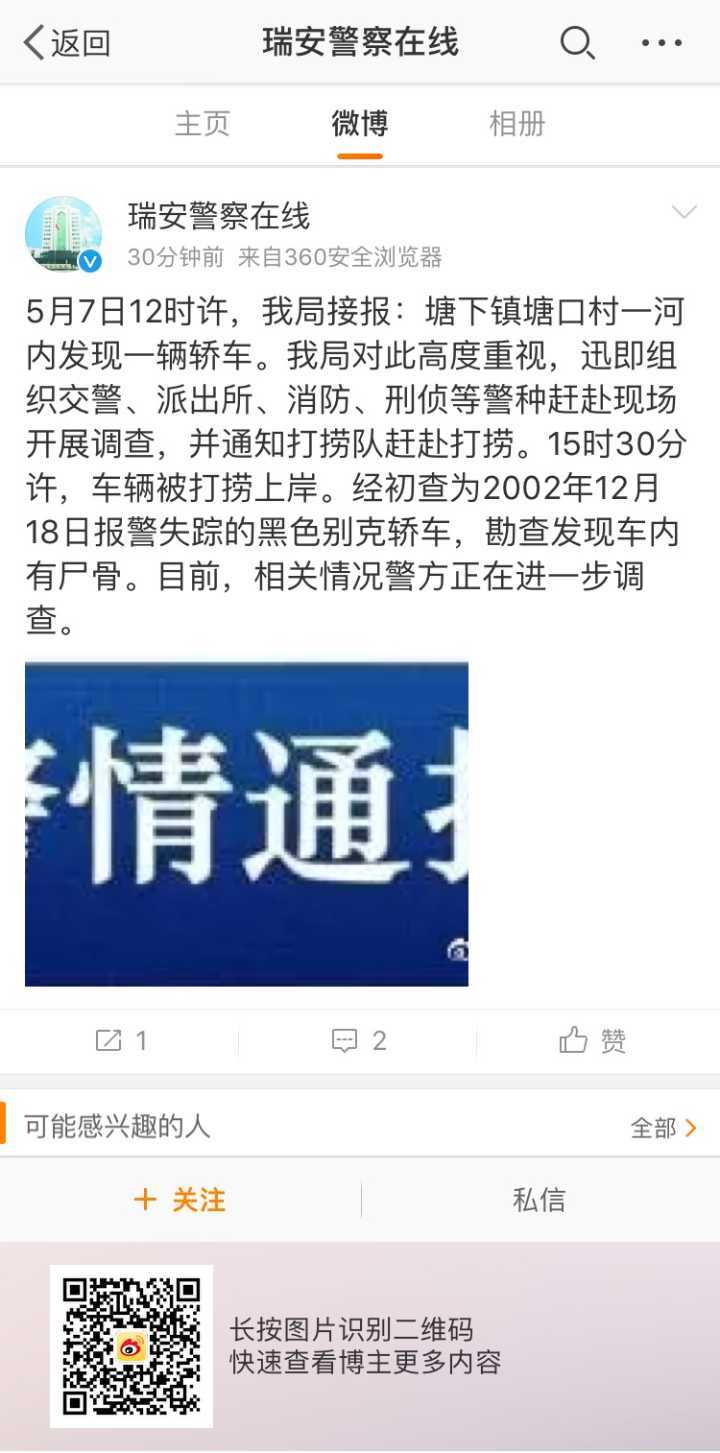Like the post with 赞
The image size is (720, 1453).
coord(593,1041)
